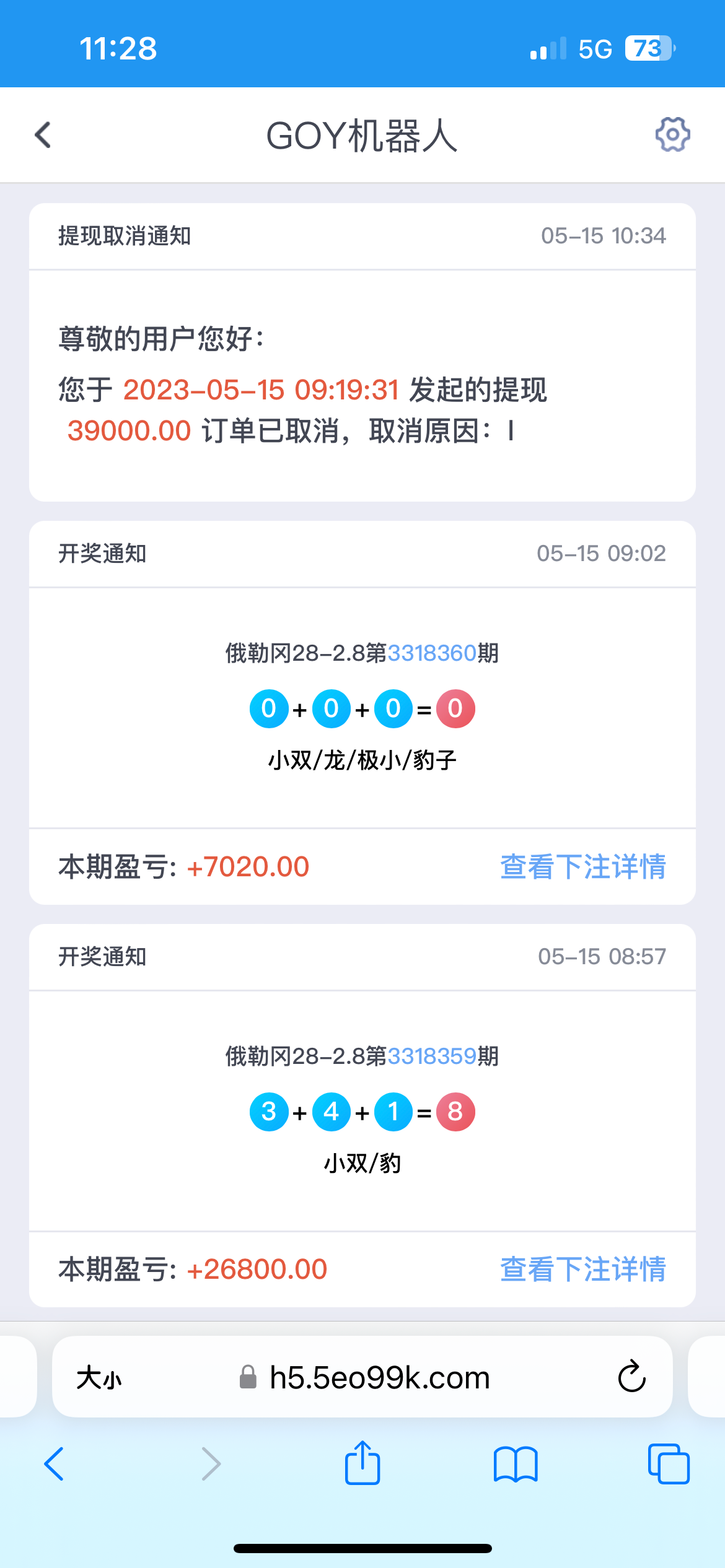Open Safari bookmarks
This screenshot has height=1568, width=725.
(516, 1464)
